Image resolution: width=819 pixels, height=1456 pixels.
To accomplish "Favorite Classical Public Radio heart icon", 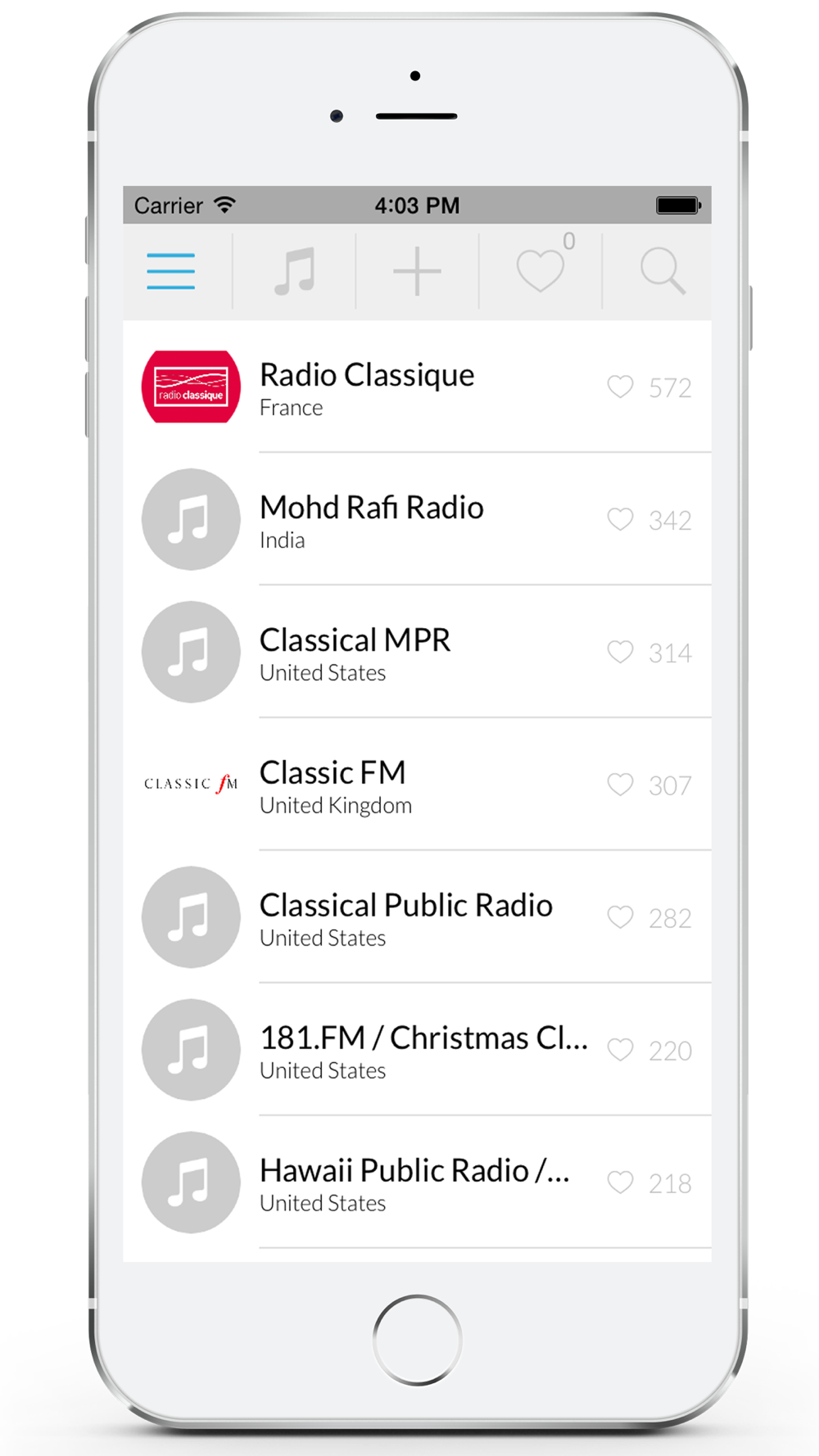I will 620,917.
